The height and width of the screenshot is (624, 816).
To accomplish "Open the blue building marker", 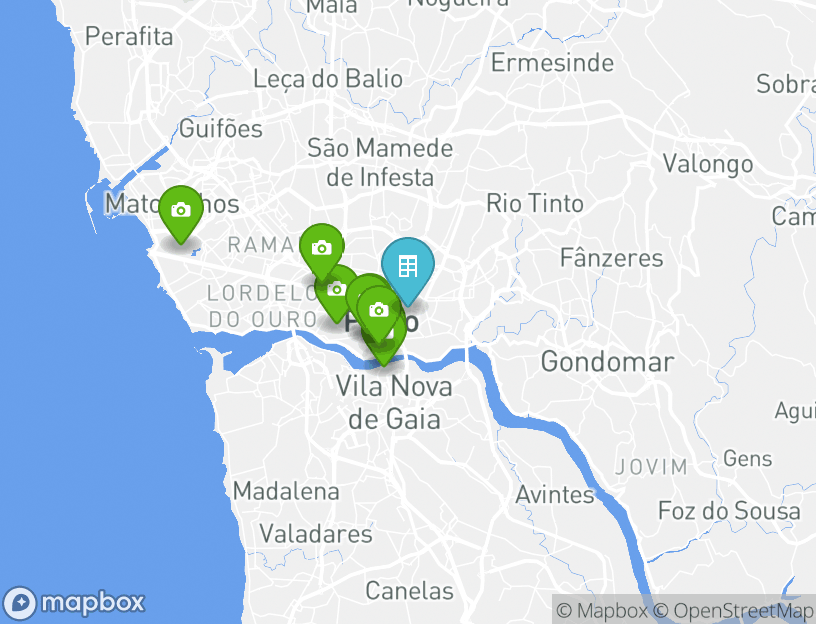I will [x=407, y=266].
